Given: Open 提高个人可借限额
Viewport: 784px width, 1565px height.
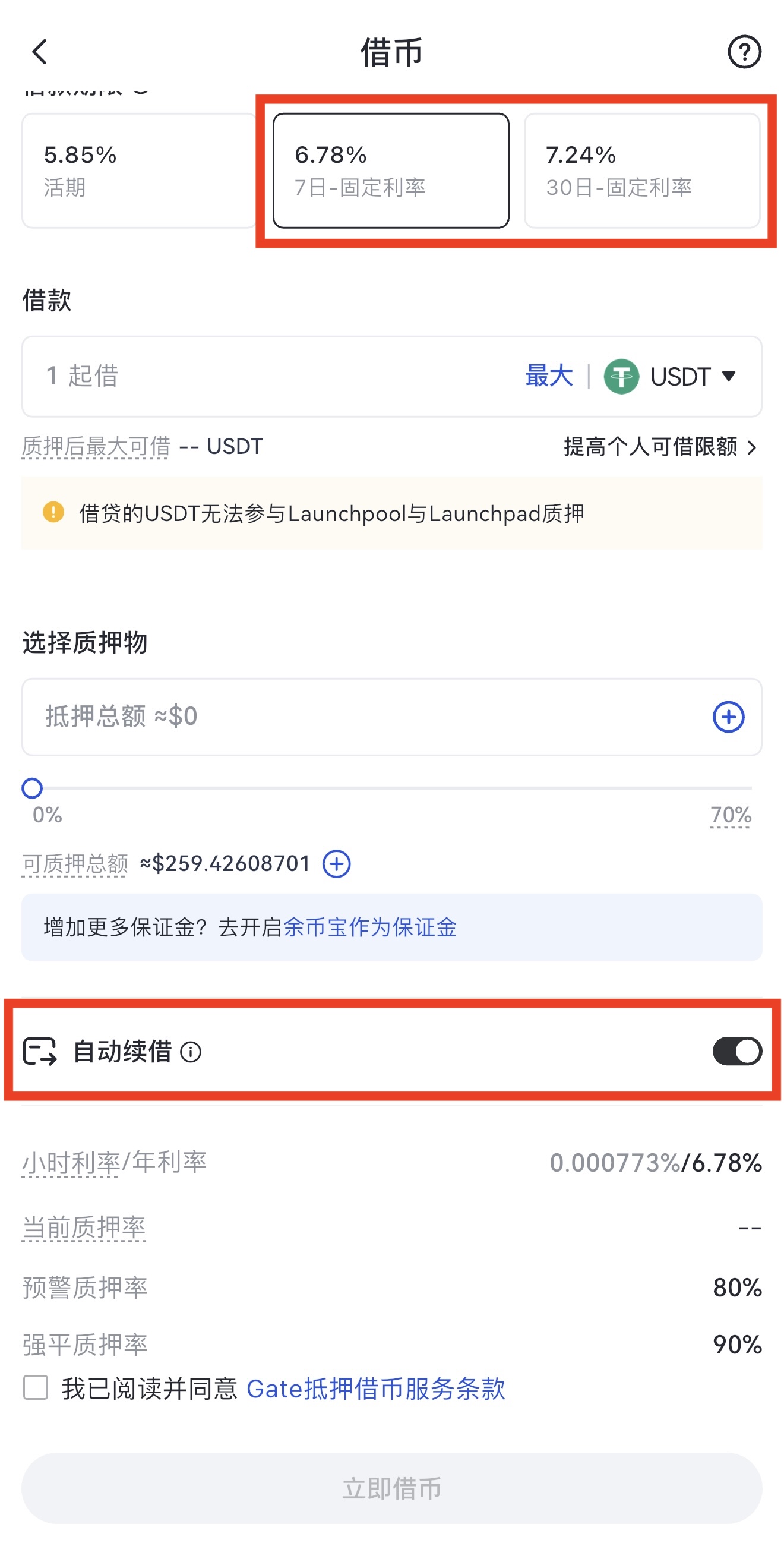Looking at the screenshot, I should coord(659,447).
